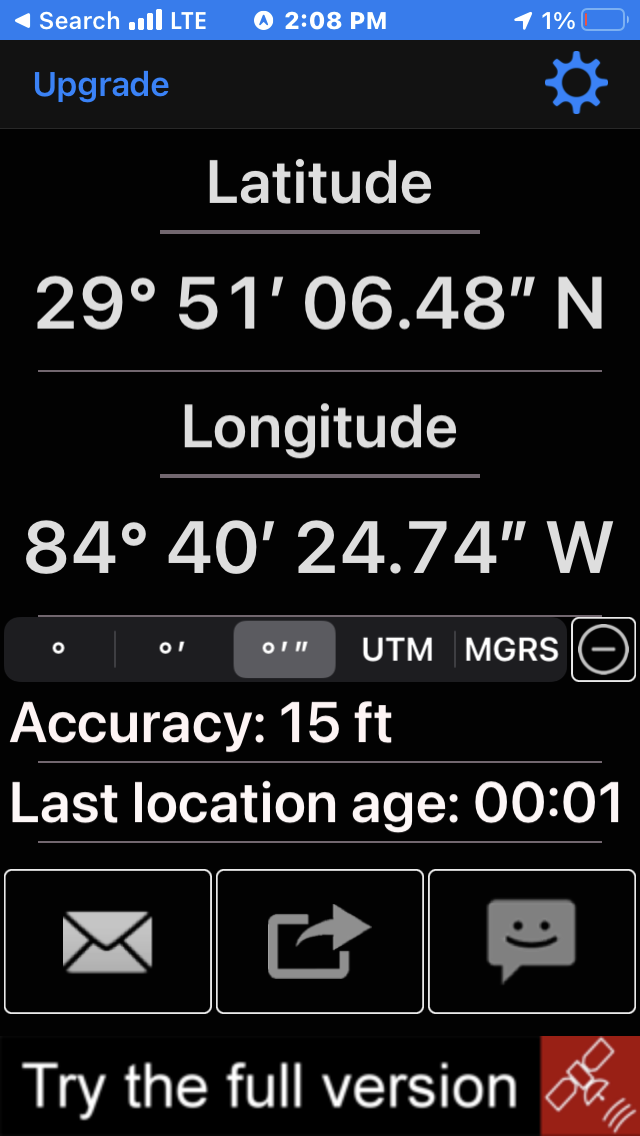Switch to UTM coordinate format

click(397, 649)
